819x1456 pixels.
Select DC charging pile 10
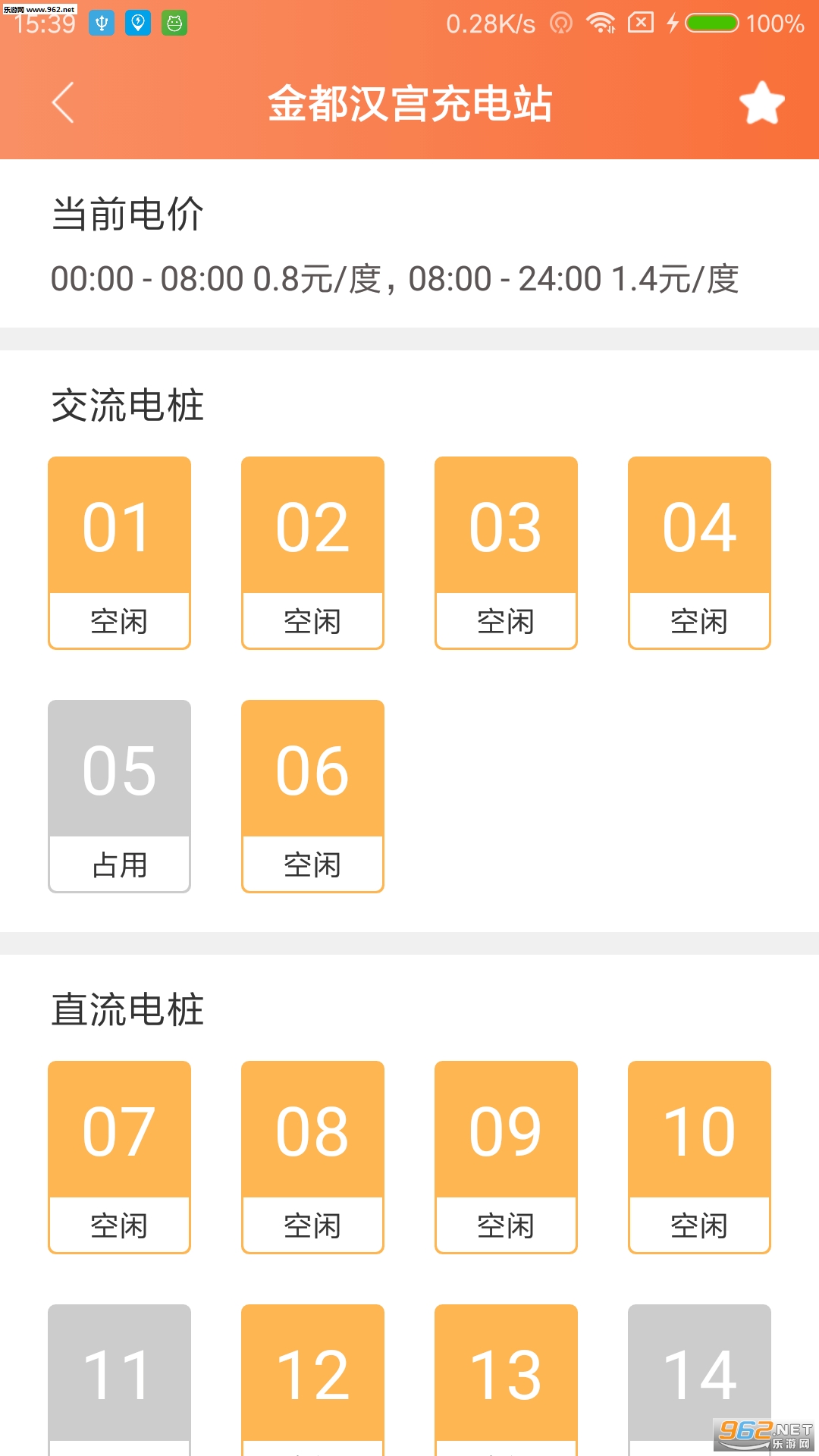(699, 1156)
